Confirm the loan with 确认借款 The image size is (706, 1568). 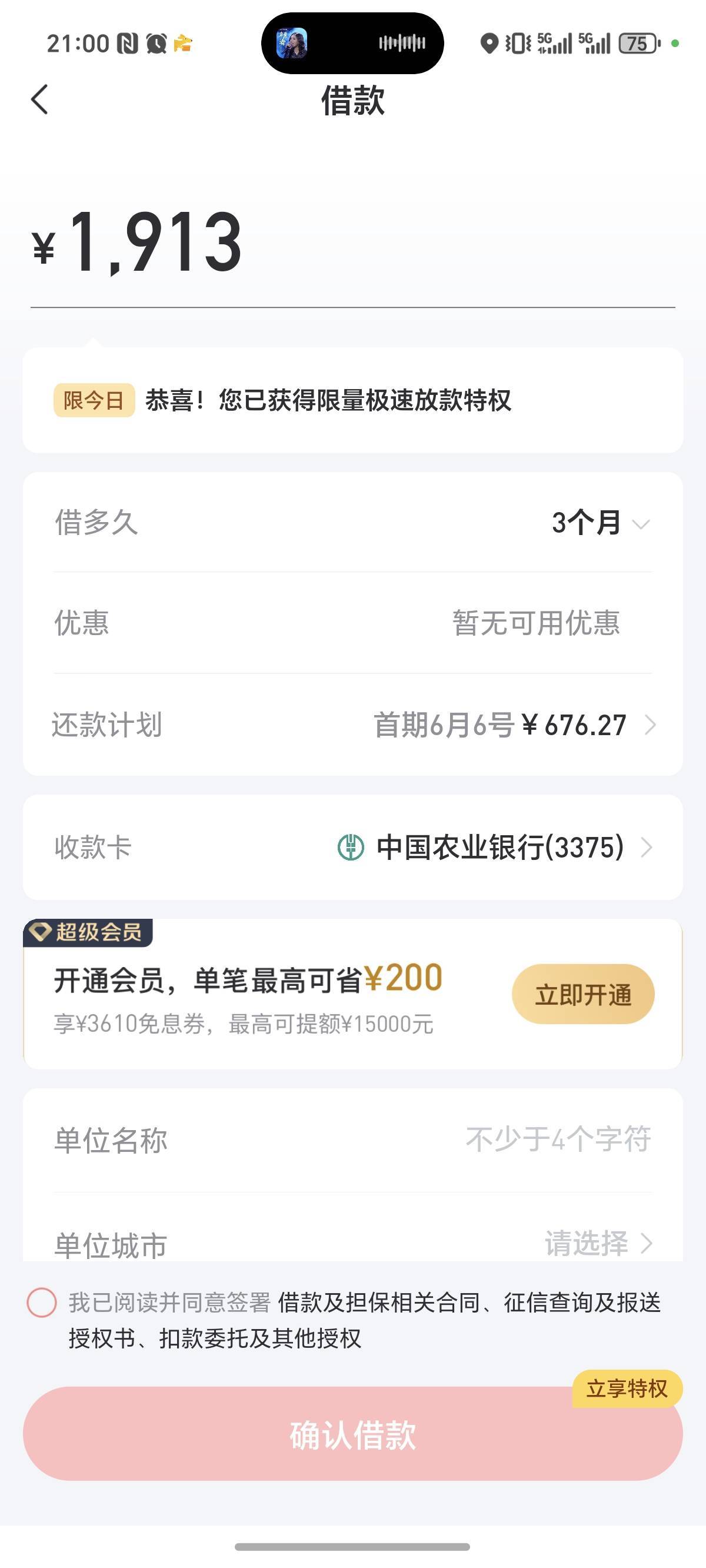tap(353, 1434)
